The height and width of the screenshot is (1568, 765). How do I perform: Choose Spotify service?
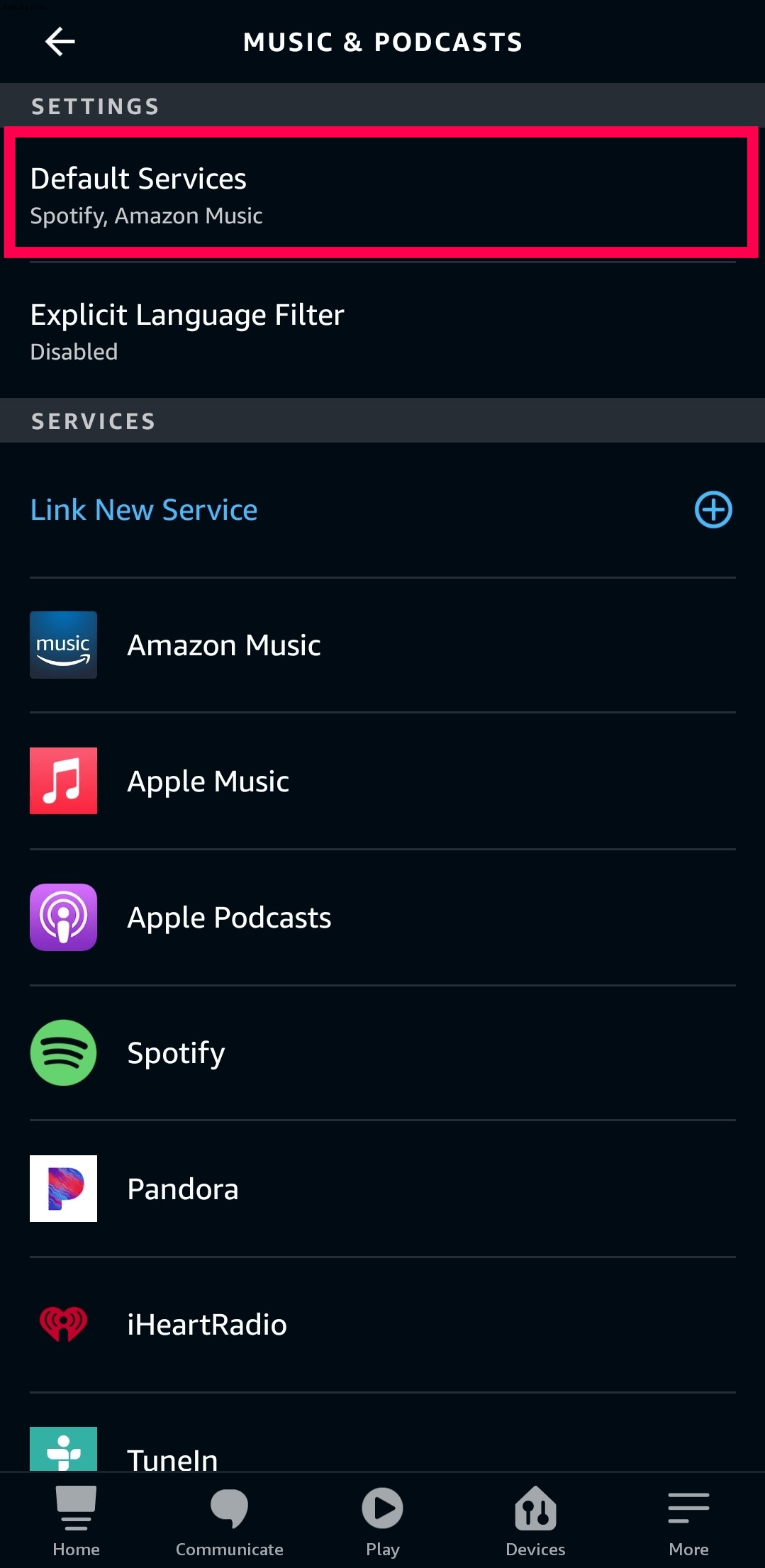tap(382, 1053)
